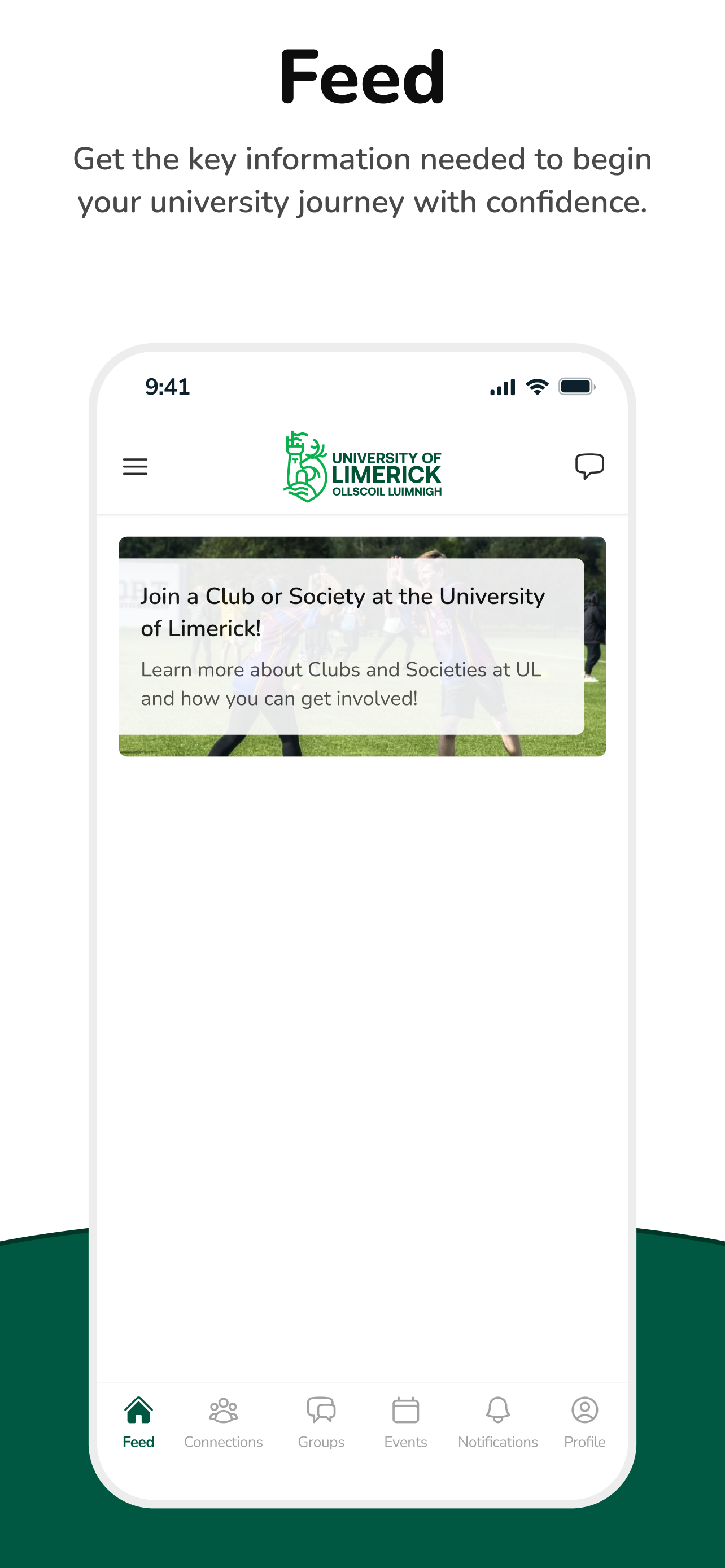
Task: Click the Join a Club headline link
Action: click(x=343, y=612)
